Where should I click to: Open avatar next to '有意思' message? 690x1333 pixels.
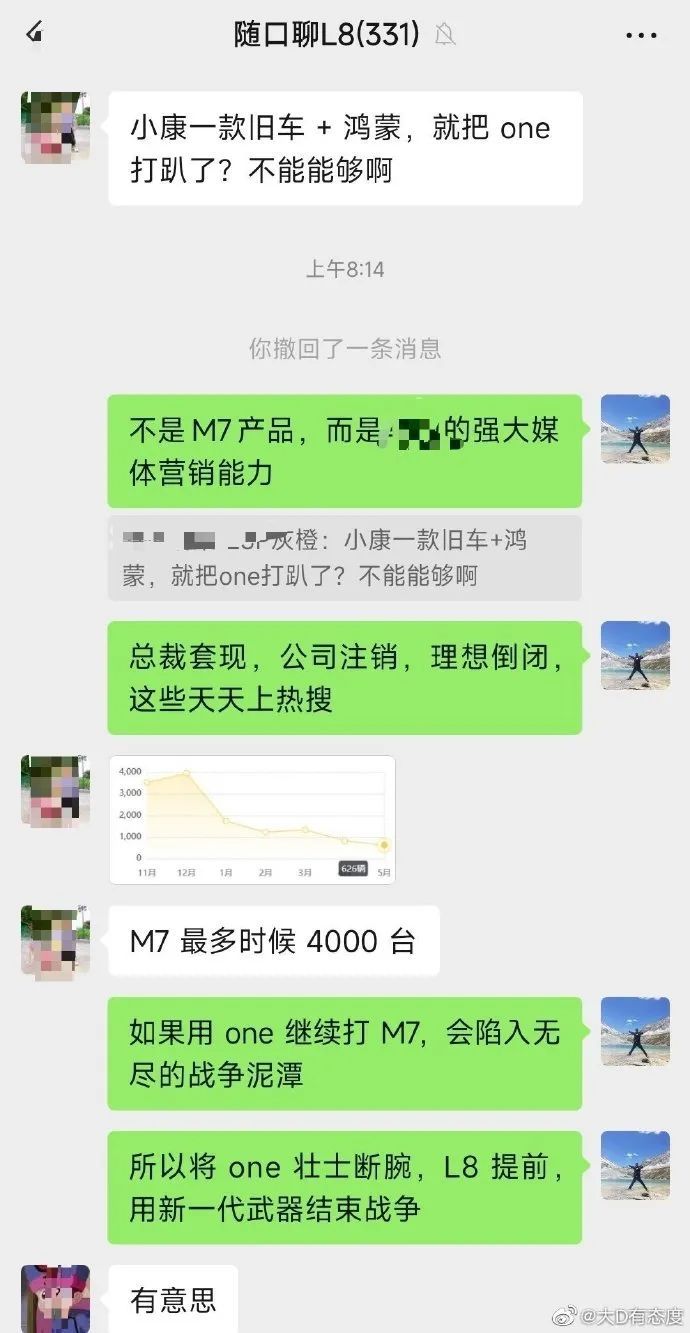(x=55, y=1298)
